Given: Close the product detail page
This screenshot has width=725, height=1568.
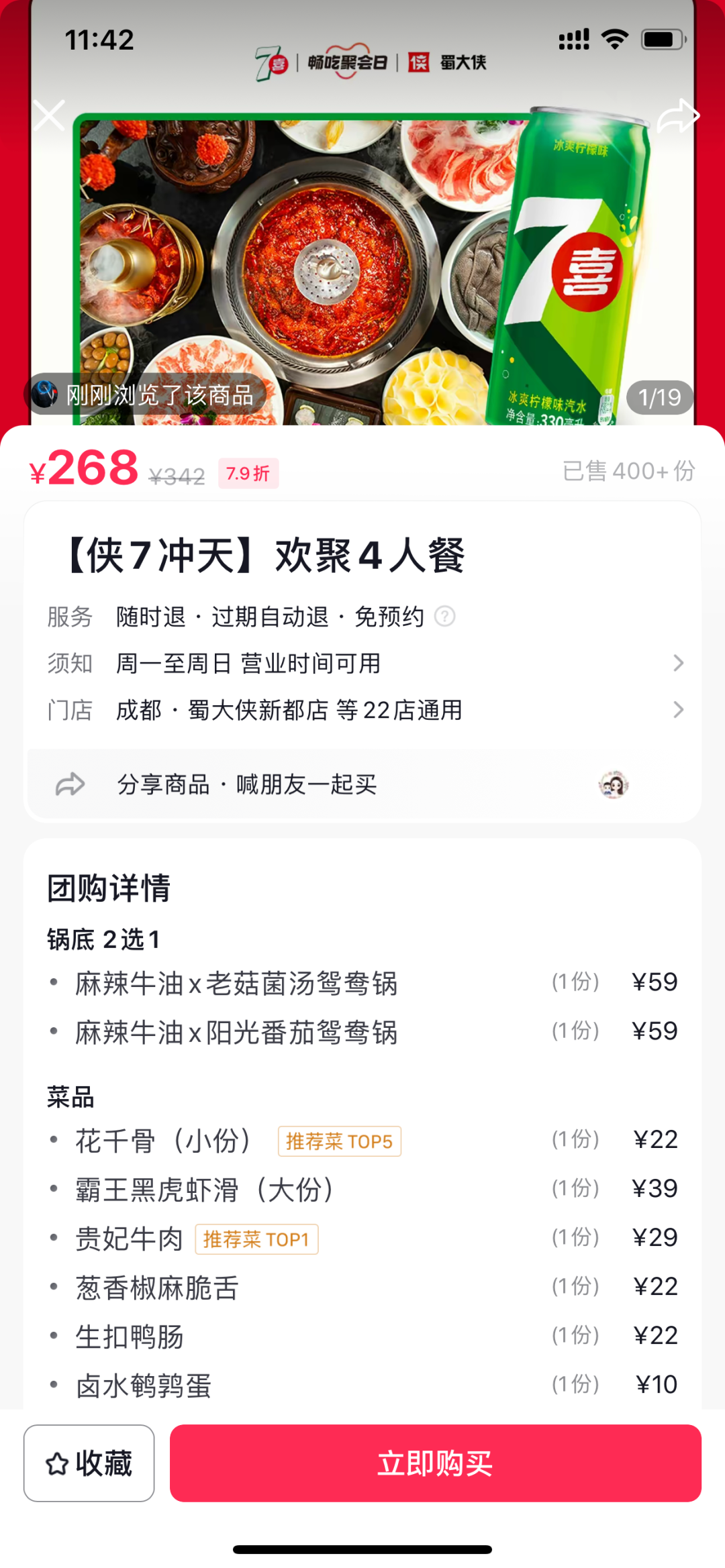Looking at the screenshot, I should click(50, 115).
